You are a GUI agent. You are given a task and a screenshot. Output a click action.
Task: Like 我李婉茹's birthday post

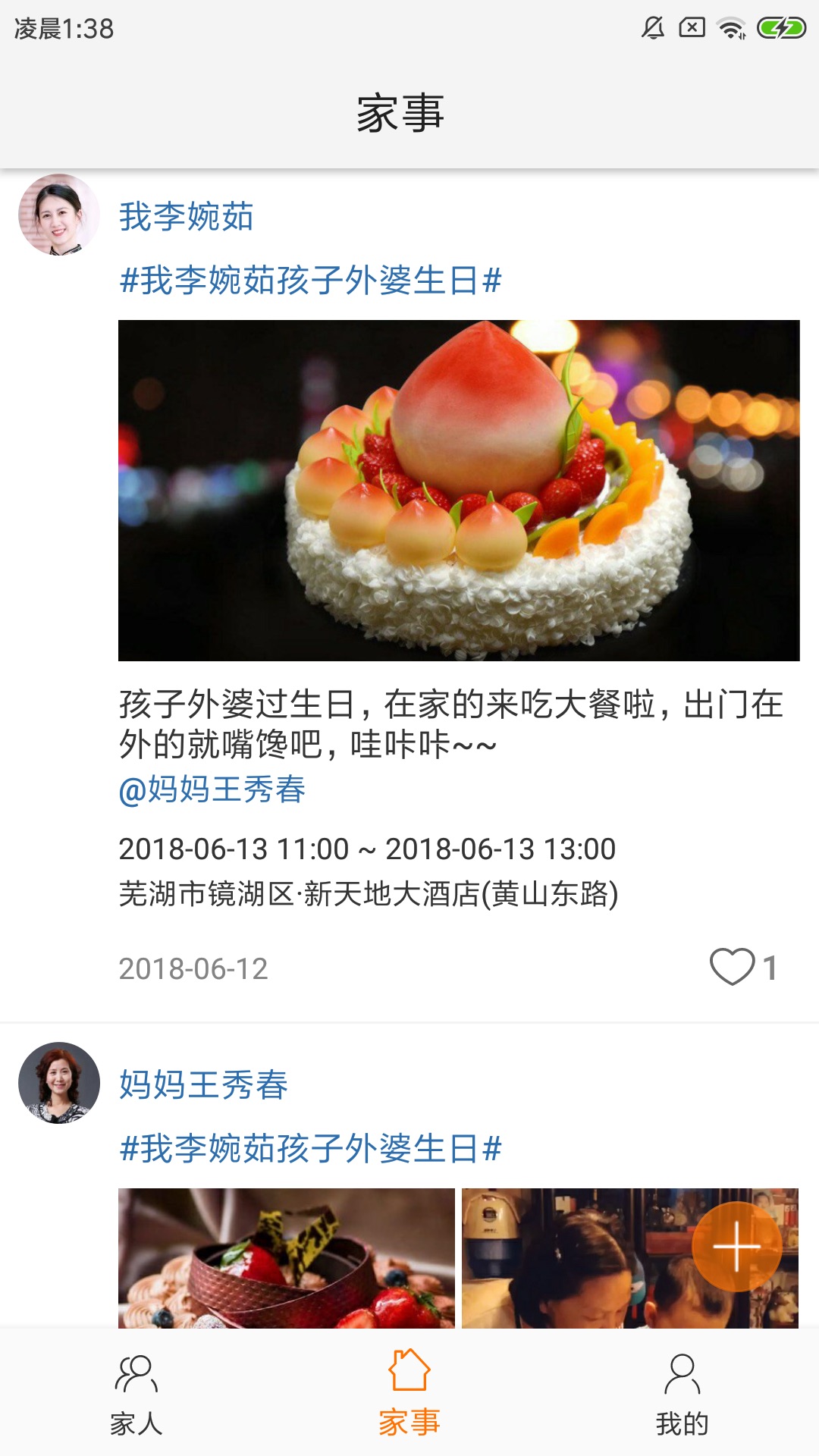tap(733, 967)
